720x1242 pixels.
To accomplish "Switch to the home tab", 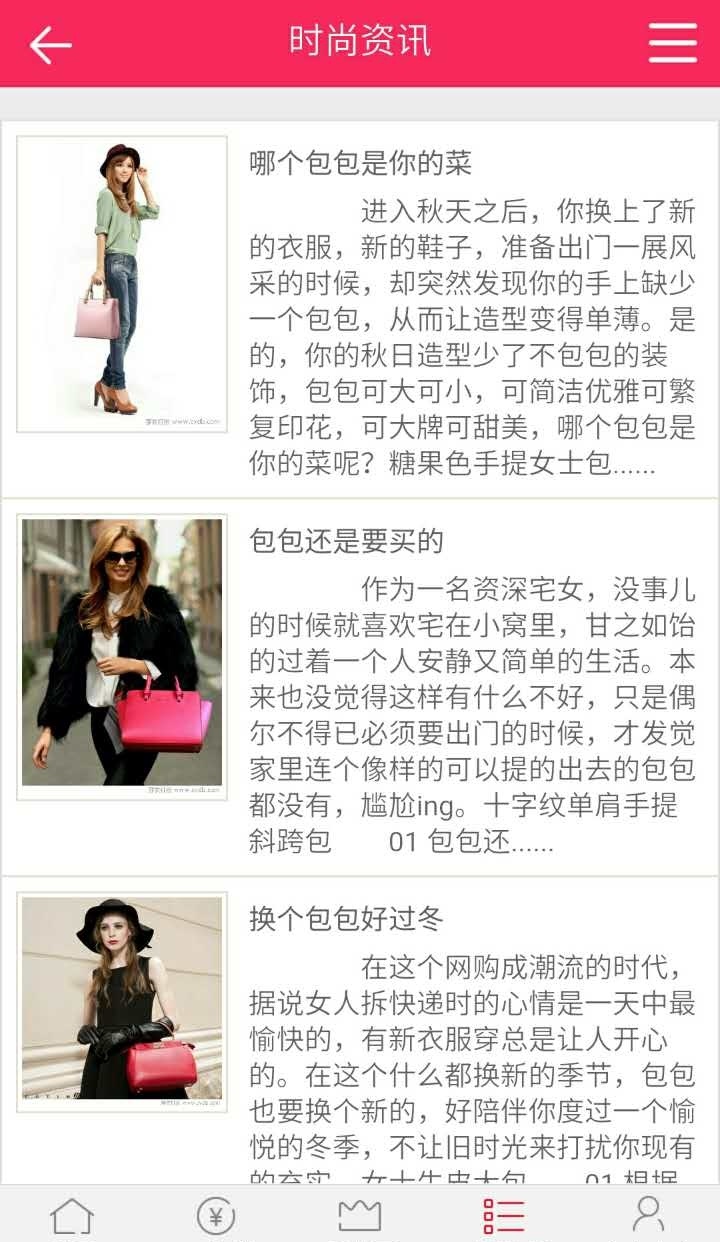I will [x=72, y=1216].
